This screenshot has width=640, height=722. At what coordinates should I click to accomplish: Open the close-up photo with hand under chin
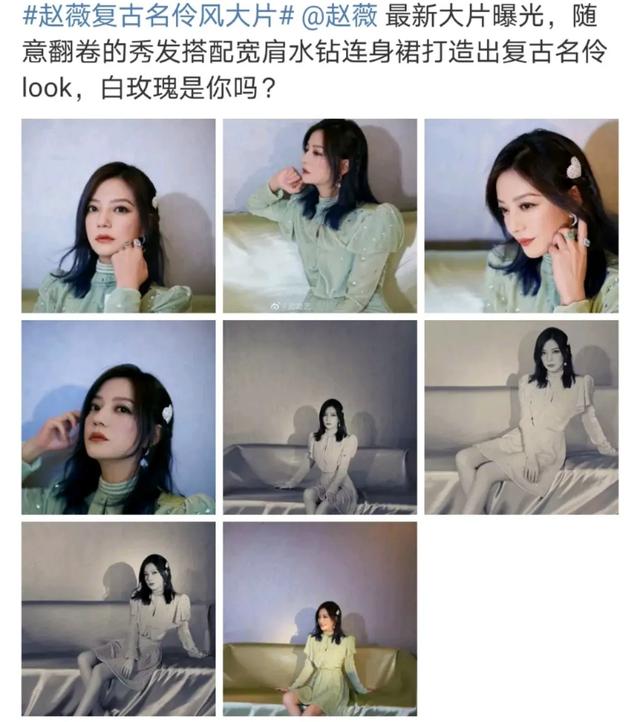click(x=118, y=216)
